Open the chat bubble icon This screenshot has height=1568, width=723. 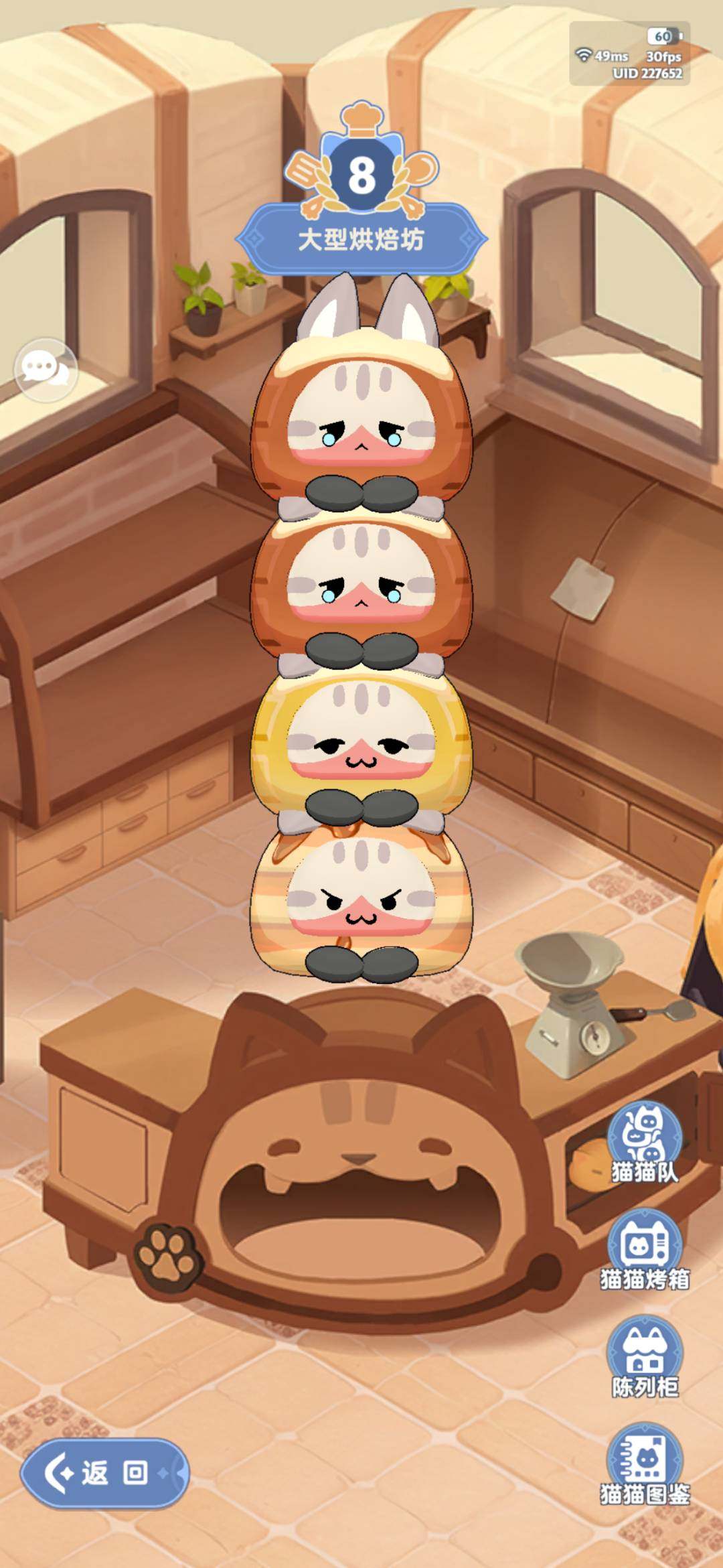pos(46,370)
